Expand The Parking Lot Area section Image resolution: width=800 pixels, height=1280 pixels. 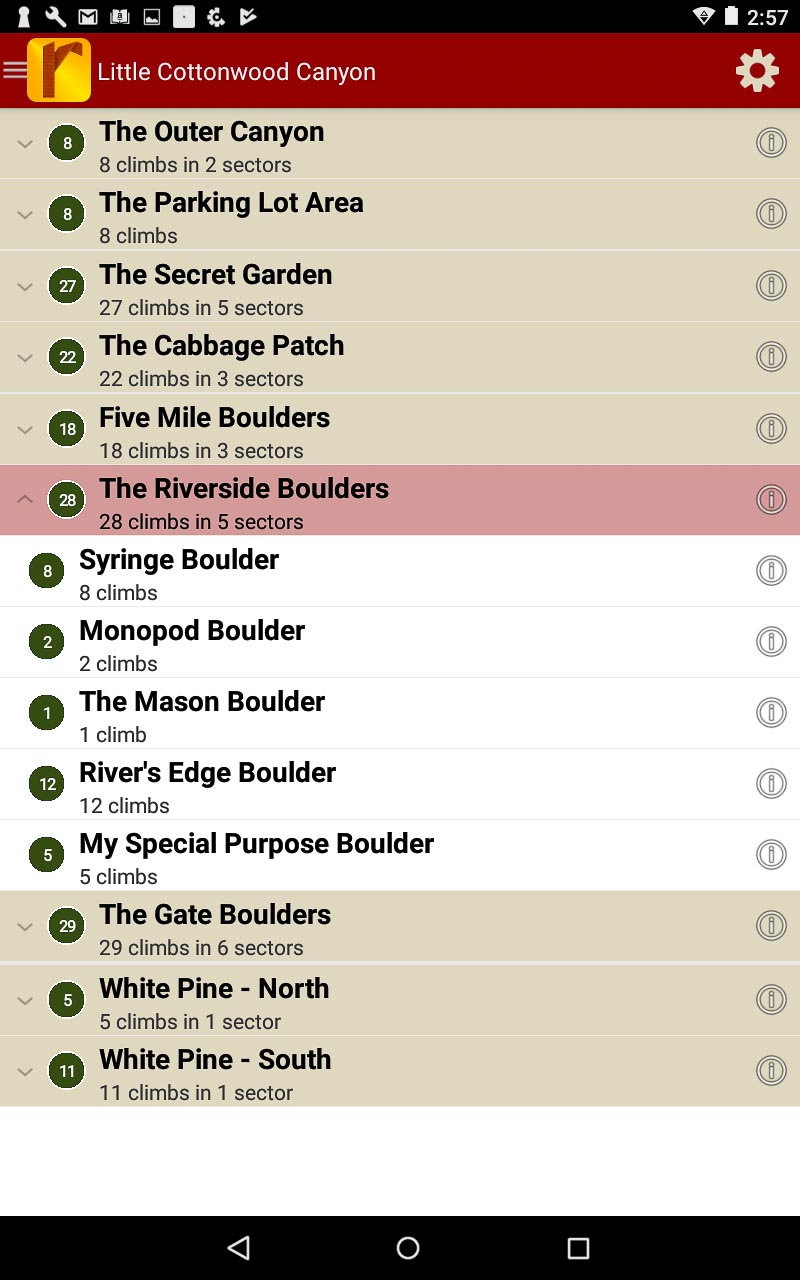coord(25,214)
